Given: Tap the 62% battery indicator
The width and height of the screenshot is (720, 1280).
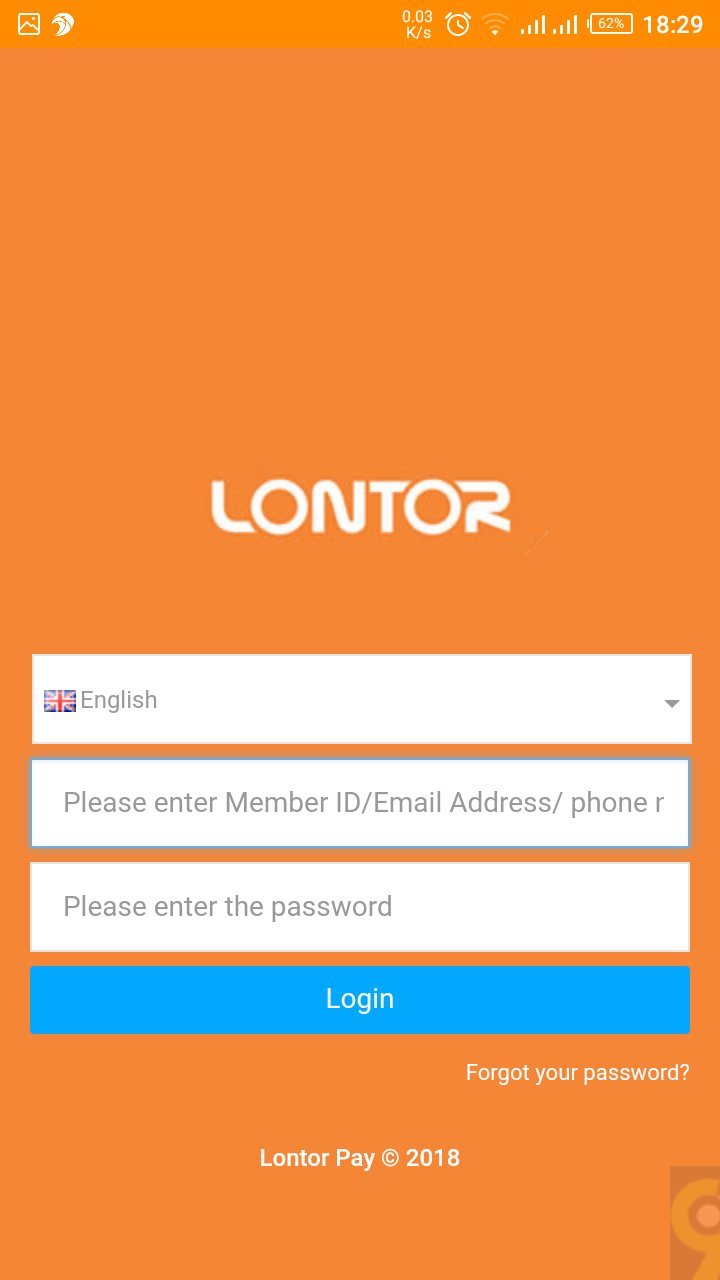Looking at the screenshot, I should [x=609, y=23].
